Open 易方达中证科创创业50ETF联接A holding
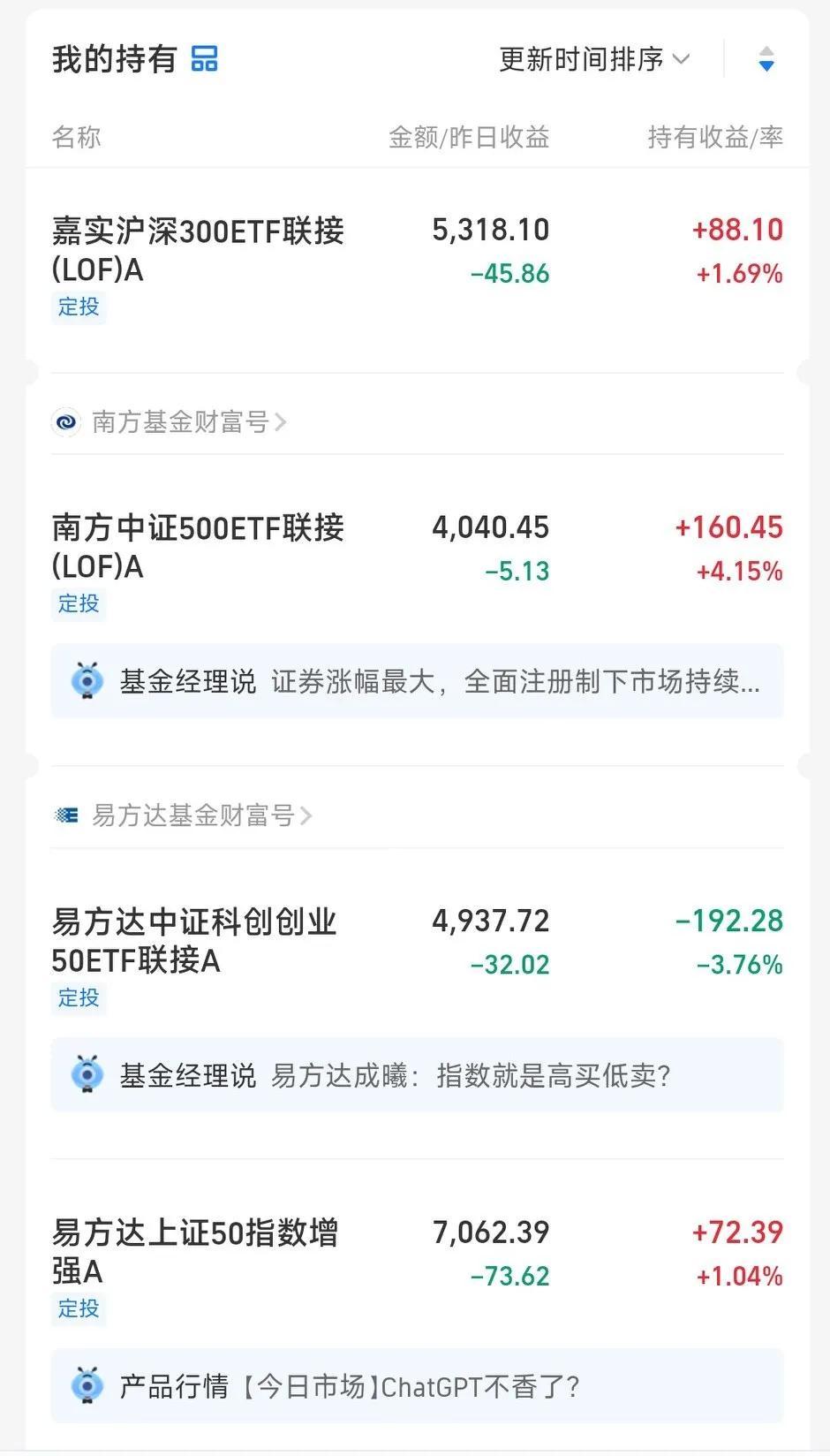 click(x=417, y=959)
